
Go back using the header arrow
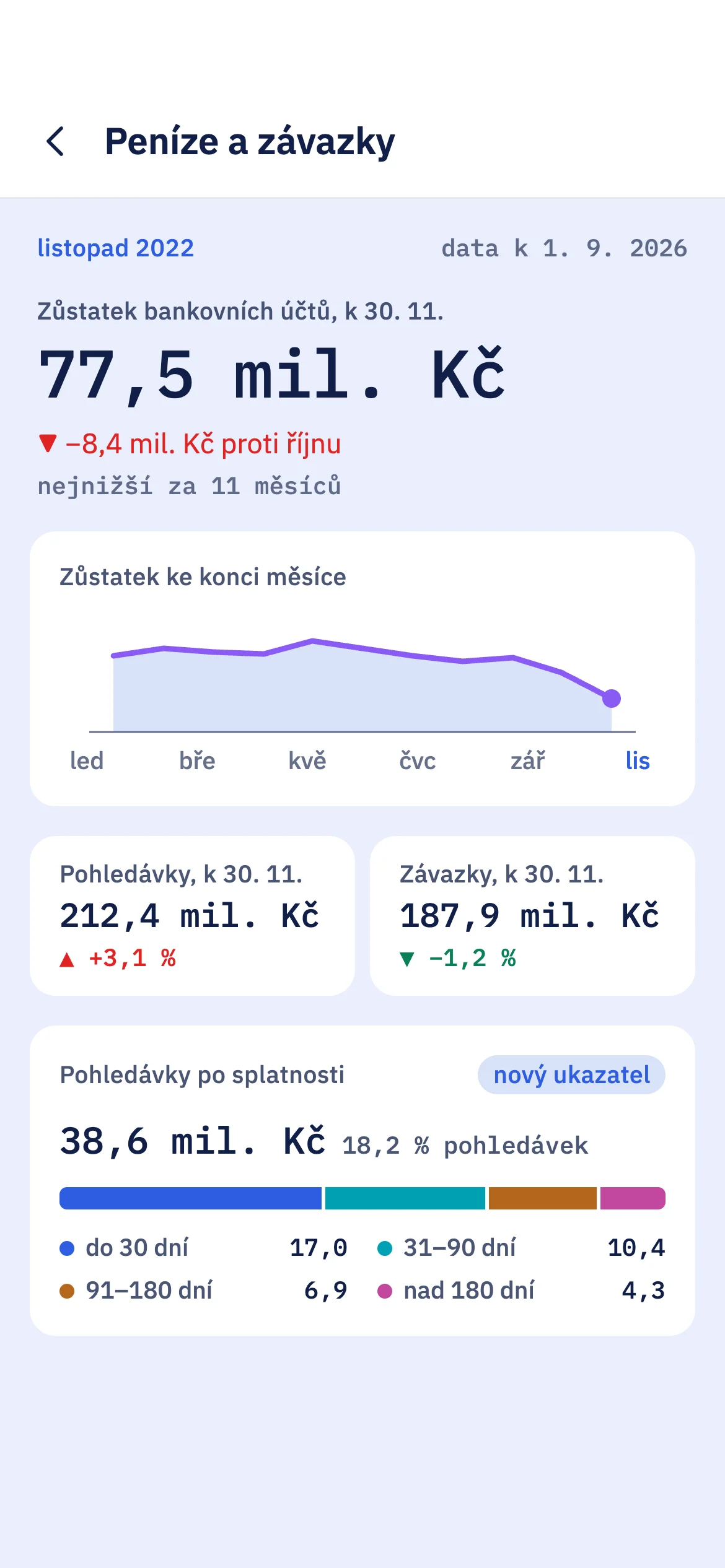tap(56, 141)
